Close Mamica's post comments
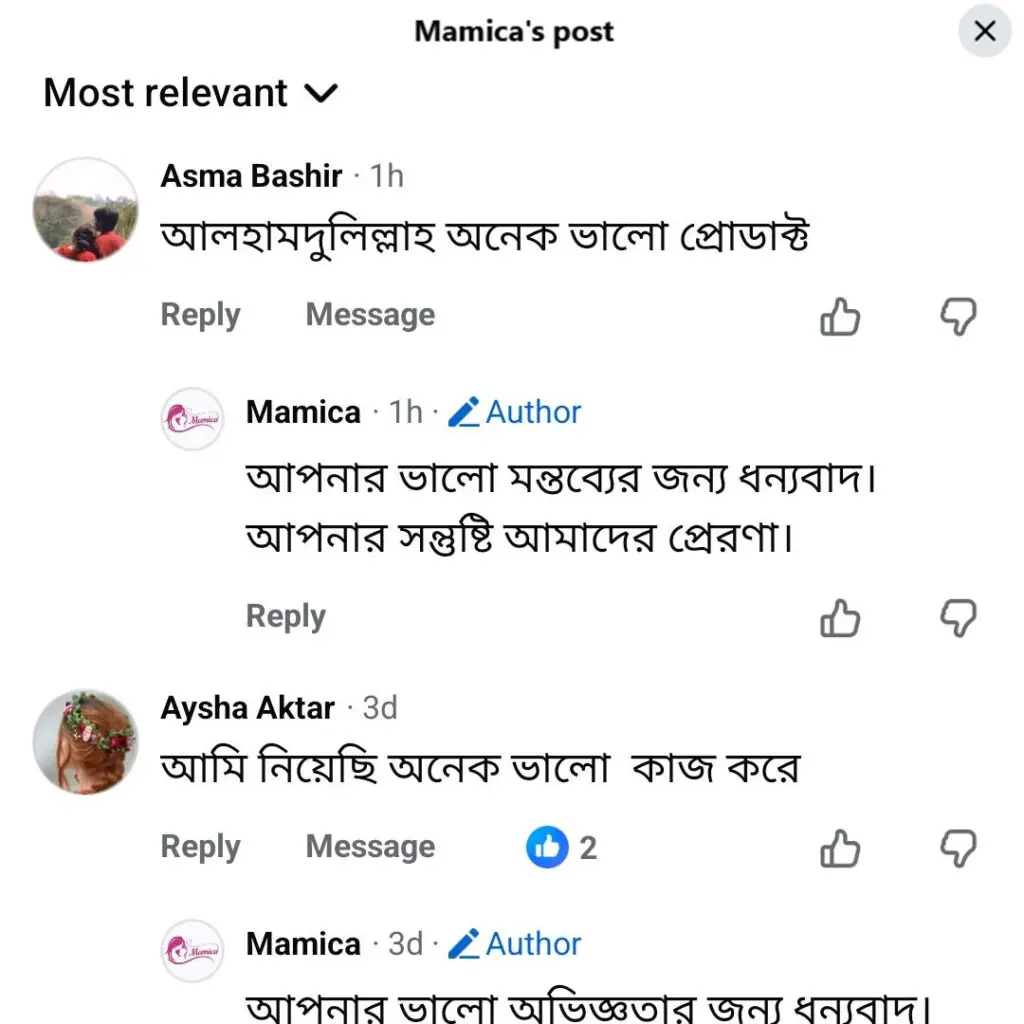 click(984, 32)
